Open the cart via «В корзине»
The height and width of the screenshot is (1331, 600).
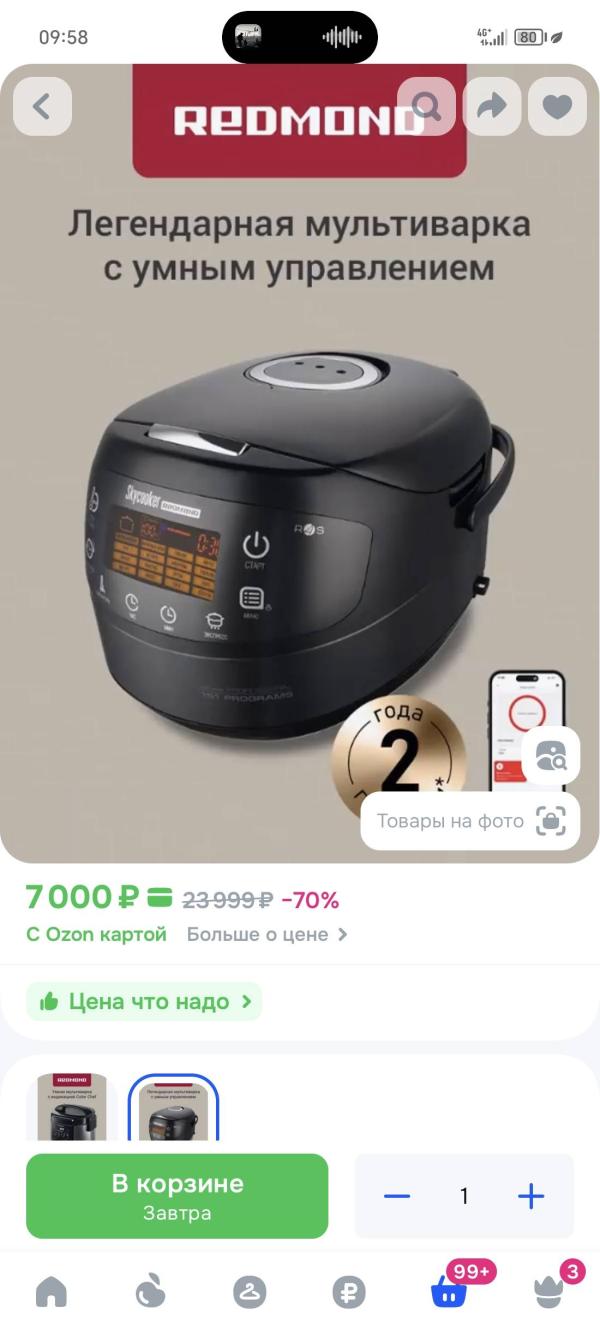point(177,1196)
